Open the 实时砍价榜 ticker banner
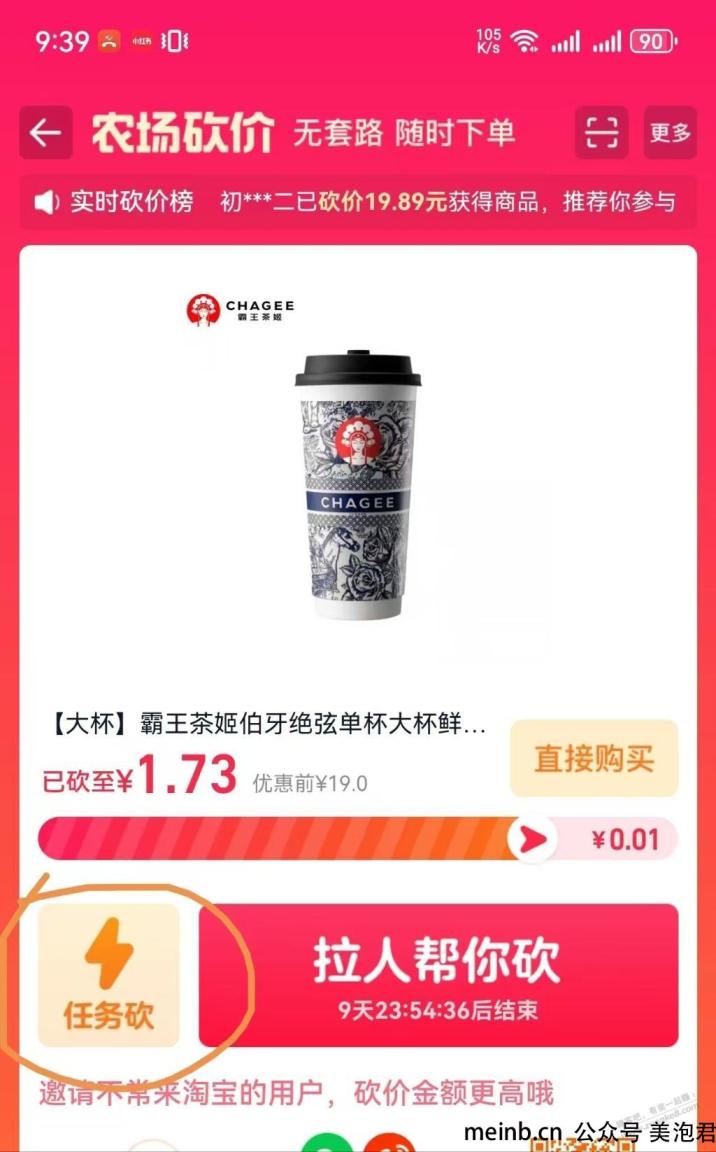 point(358,203)
